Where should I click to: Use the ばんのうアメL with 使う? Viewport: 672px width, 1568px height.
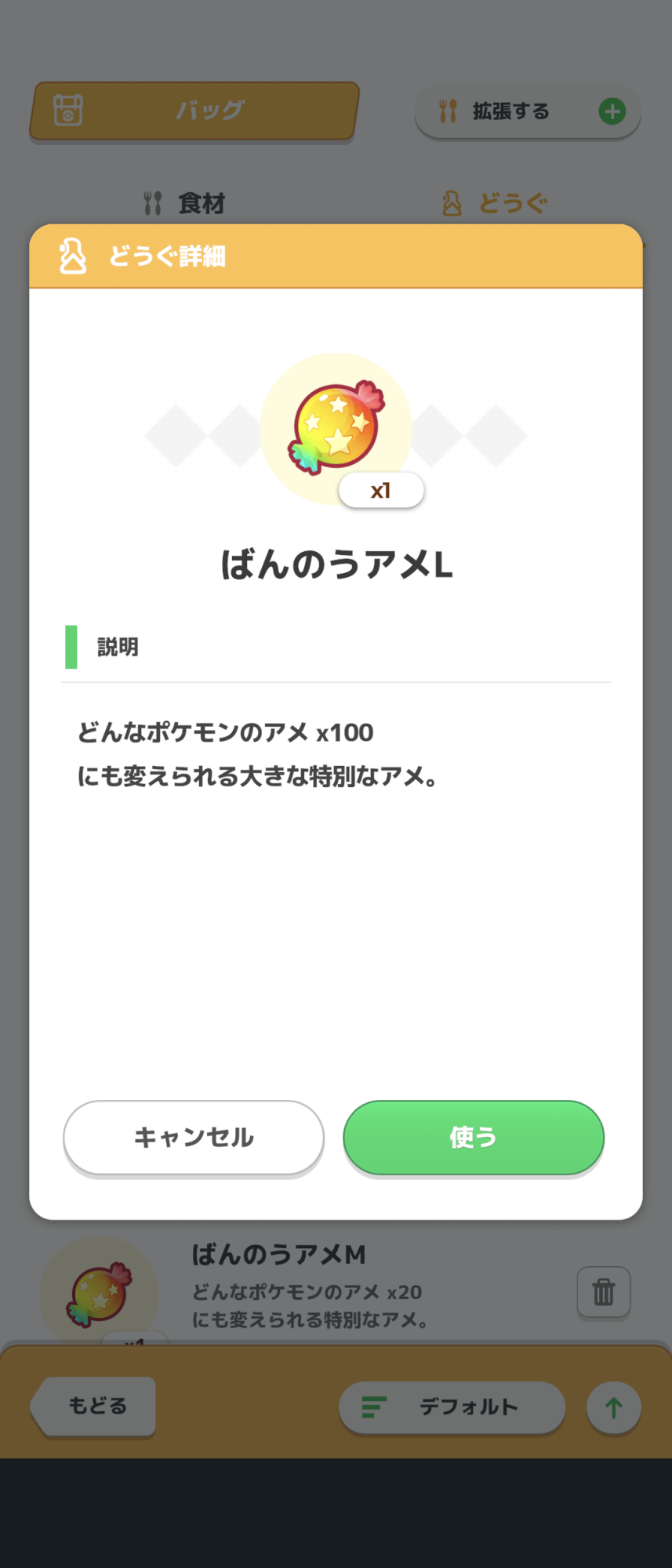pos(473,1137)
